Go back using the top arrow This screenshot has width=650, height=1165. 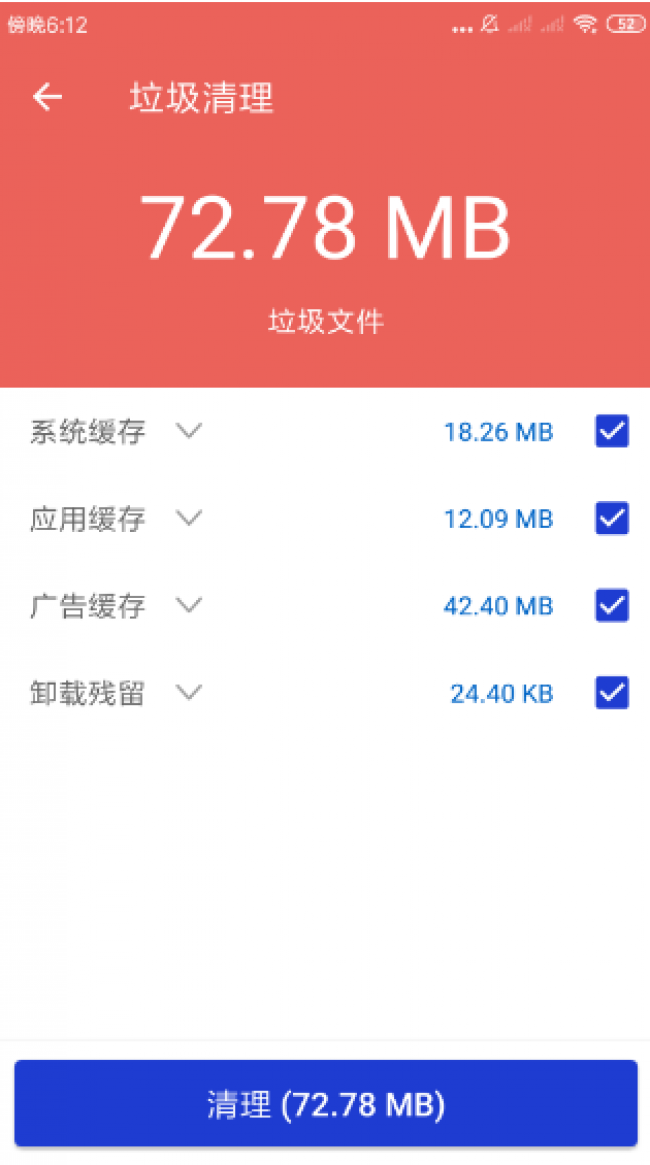[48, 97]
